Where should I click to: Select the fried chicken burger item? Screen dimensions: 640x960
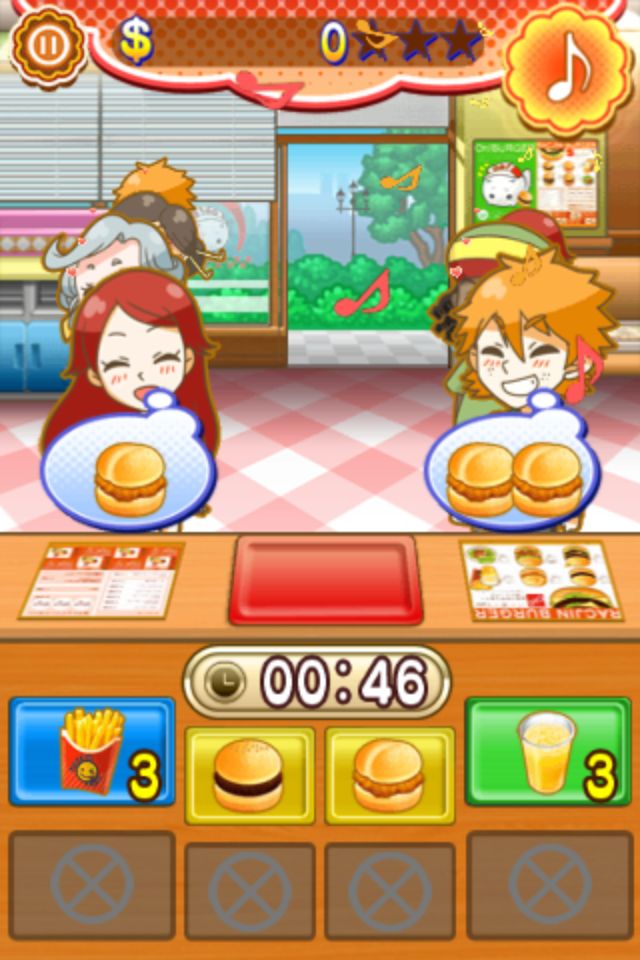click(389, 775)
